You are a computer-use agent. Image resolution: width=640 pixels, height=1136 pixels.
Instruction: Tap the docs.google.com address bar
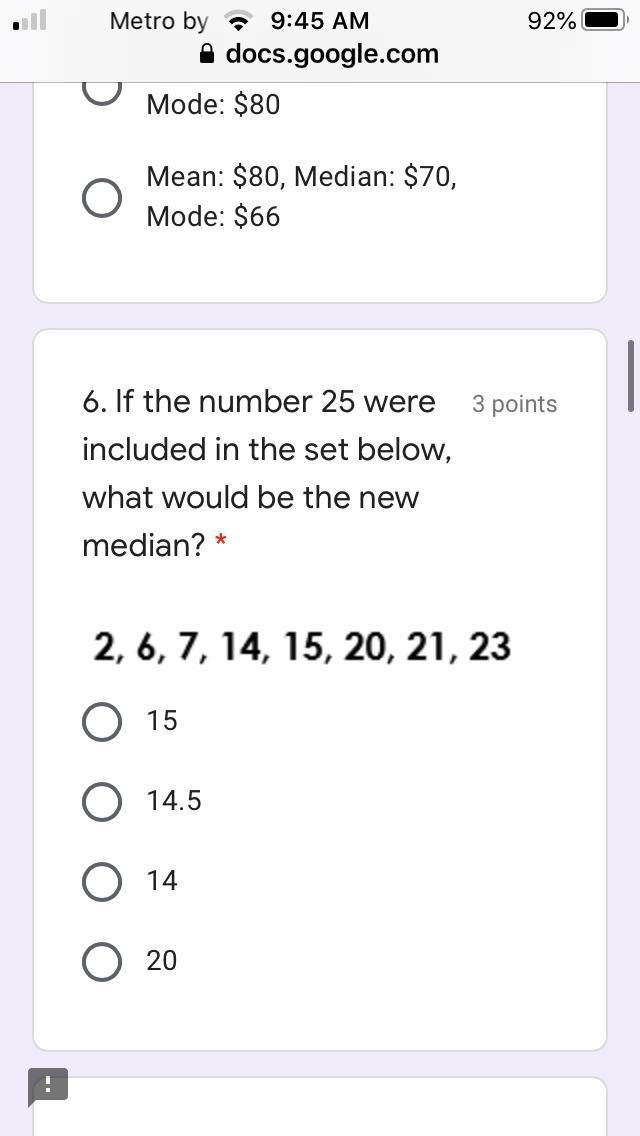tap(320, 54)
